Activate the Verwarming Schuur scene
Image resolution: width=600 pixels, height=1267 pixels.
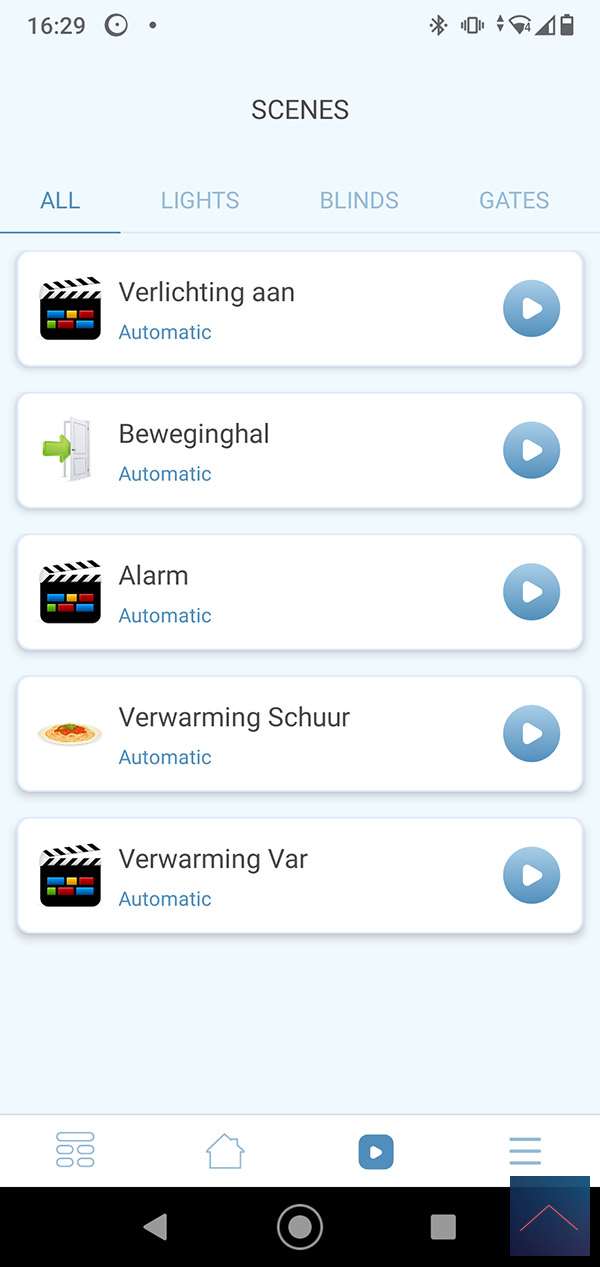pyautogui.click(x=531, y=734)
